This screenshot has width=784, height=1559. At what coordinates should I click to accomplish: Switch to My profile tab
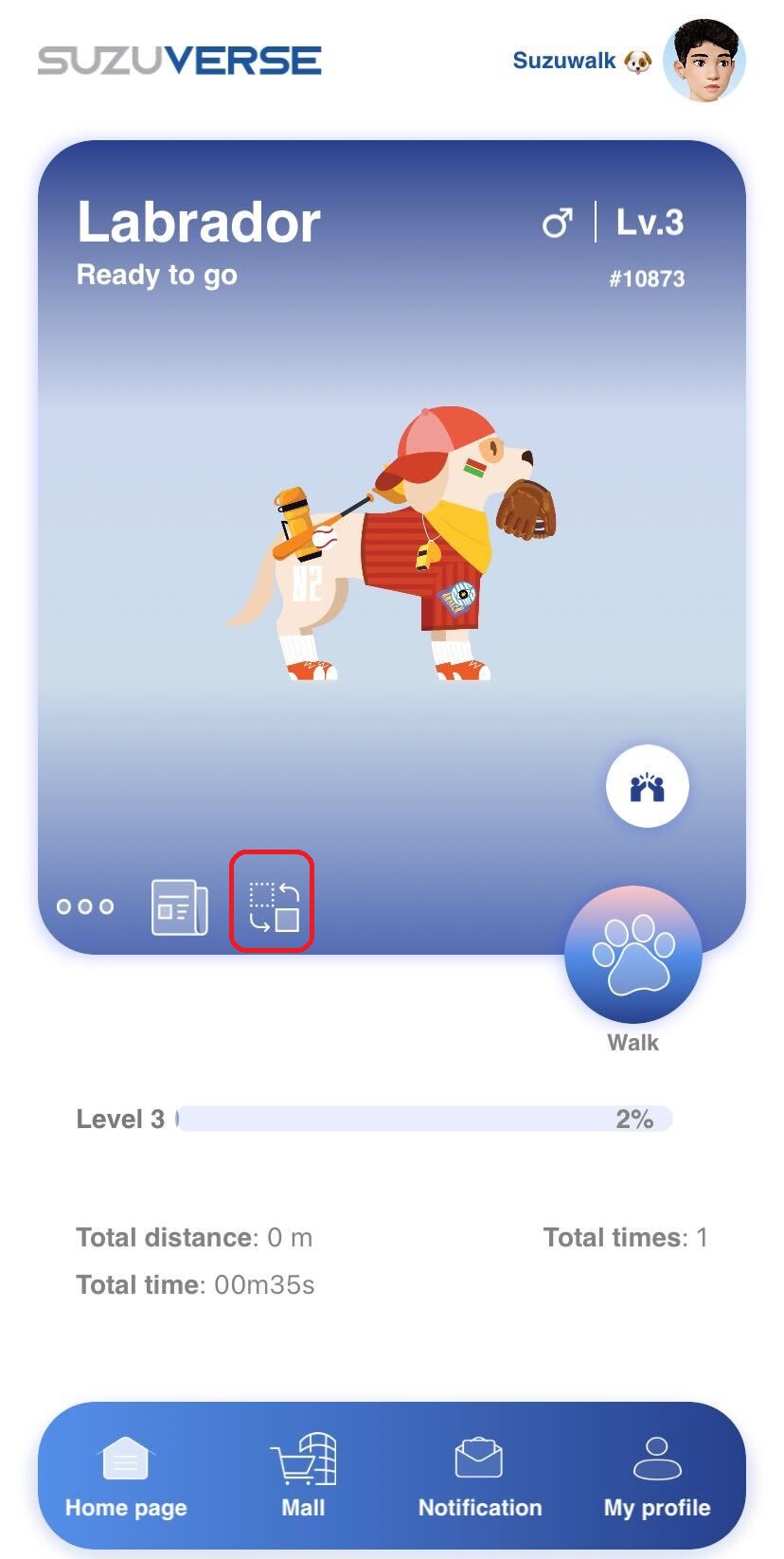click(657, 1478)
